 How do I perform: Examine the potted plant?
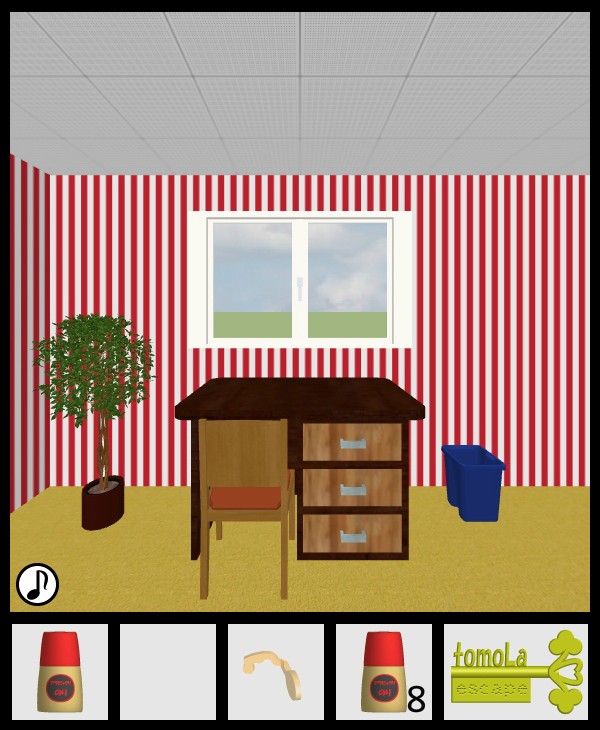(x=96, y=400)
